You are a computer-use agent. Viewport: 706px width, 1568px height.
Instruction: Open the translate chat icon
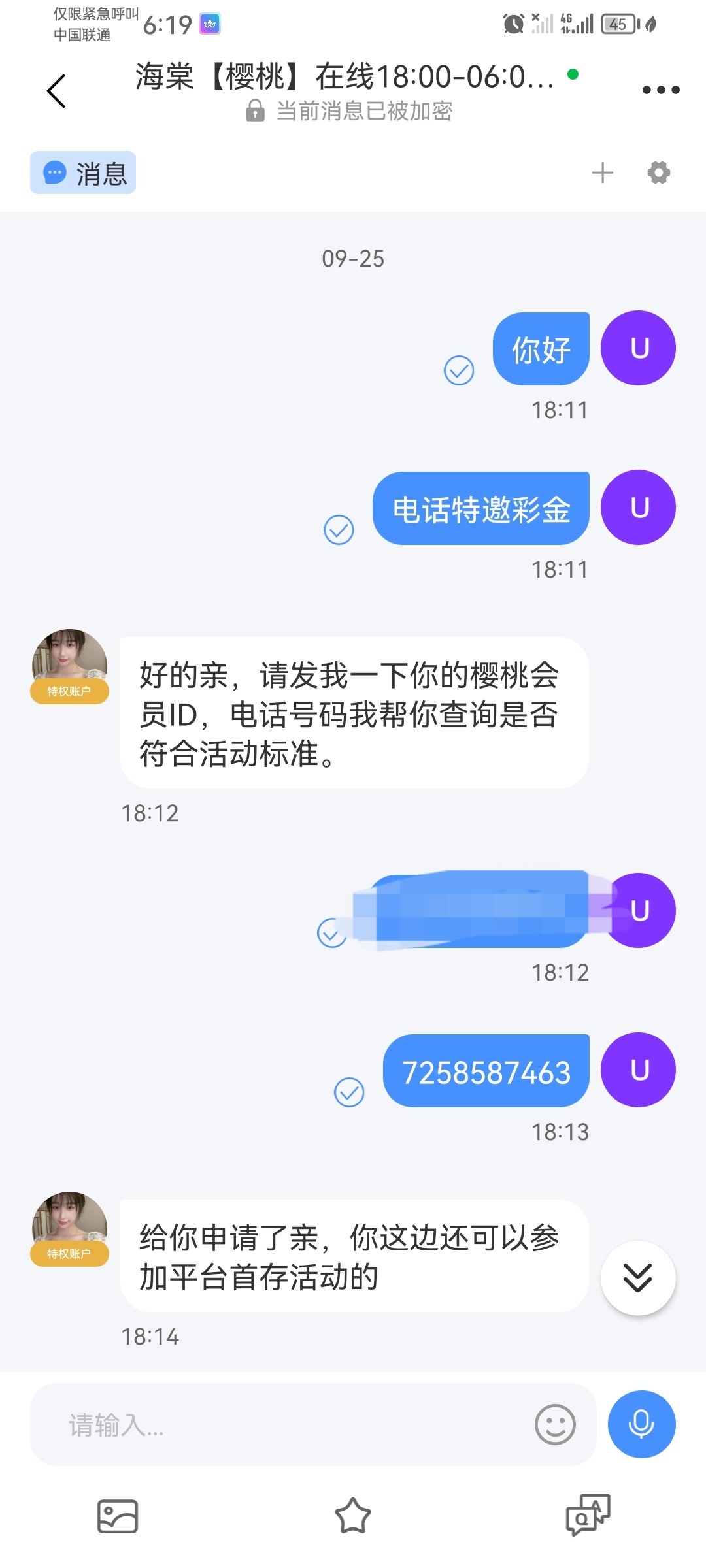(588, 1514)
